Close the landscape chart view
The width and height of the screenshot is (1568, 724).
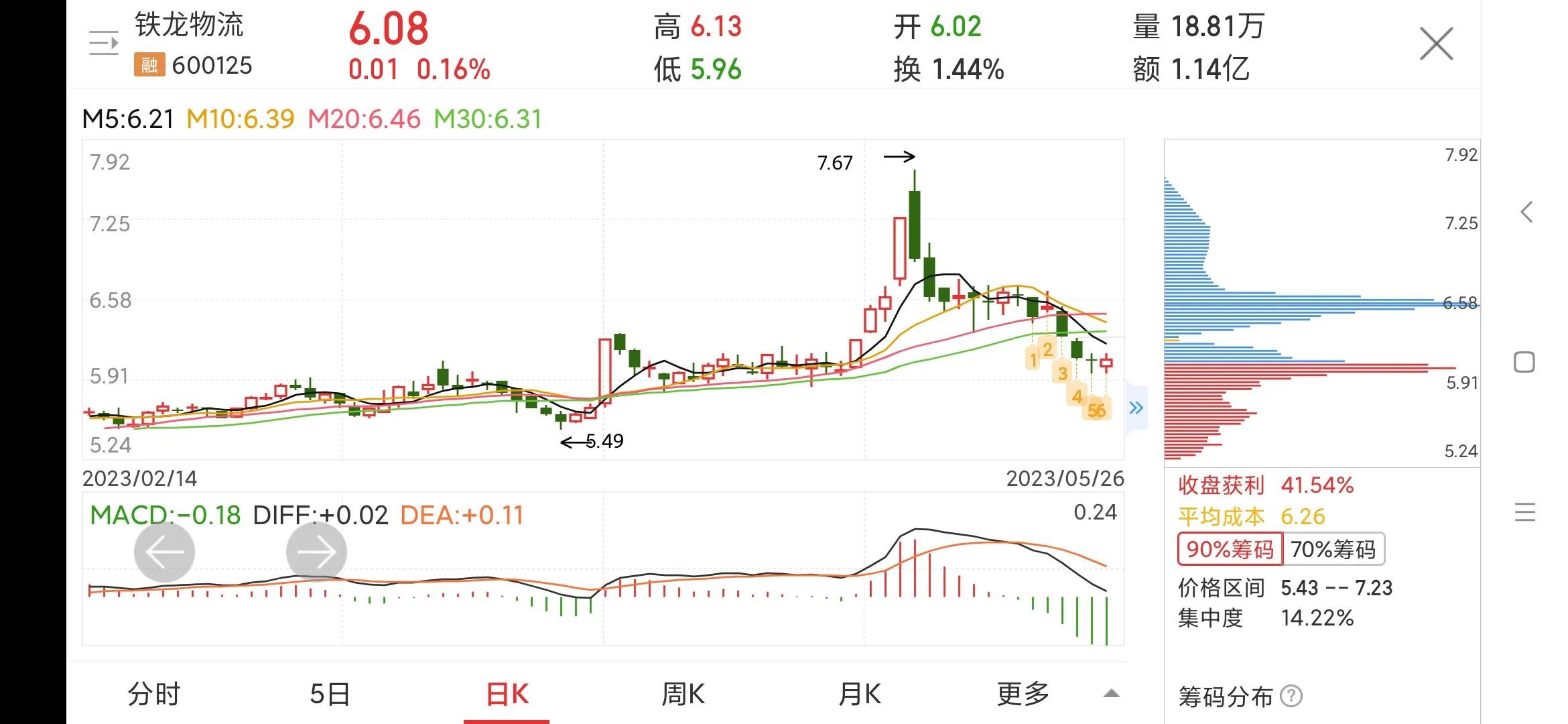pos(1436,44)
